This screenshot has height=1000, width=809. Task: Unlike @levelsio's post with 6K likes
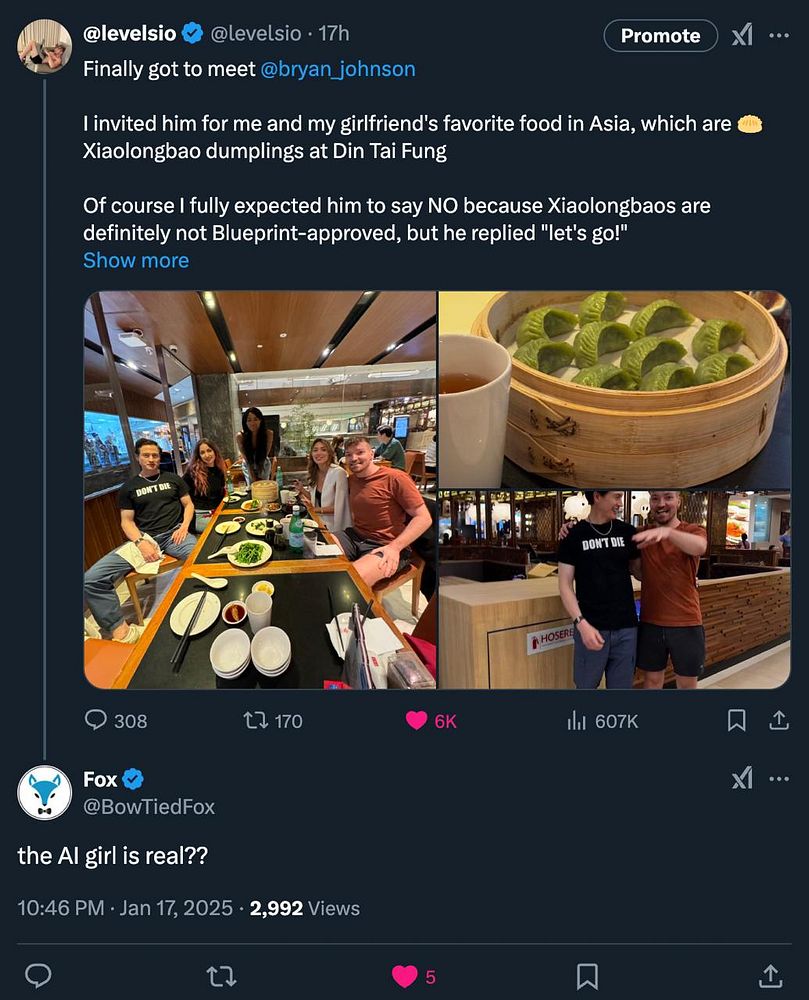(x=418, y=720)
